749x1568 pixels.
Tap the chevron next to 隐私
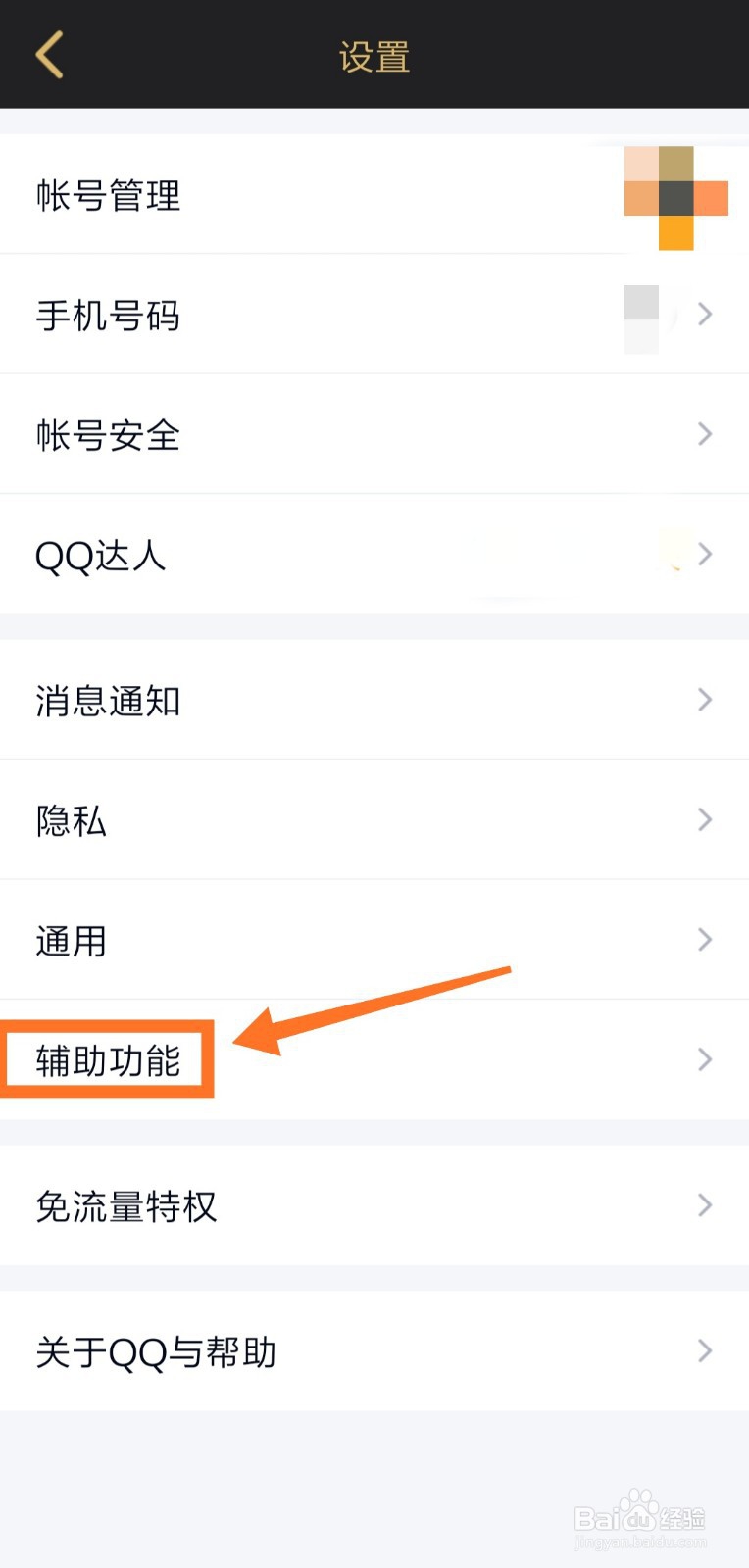(x=704, y=819)
